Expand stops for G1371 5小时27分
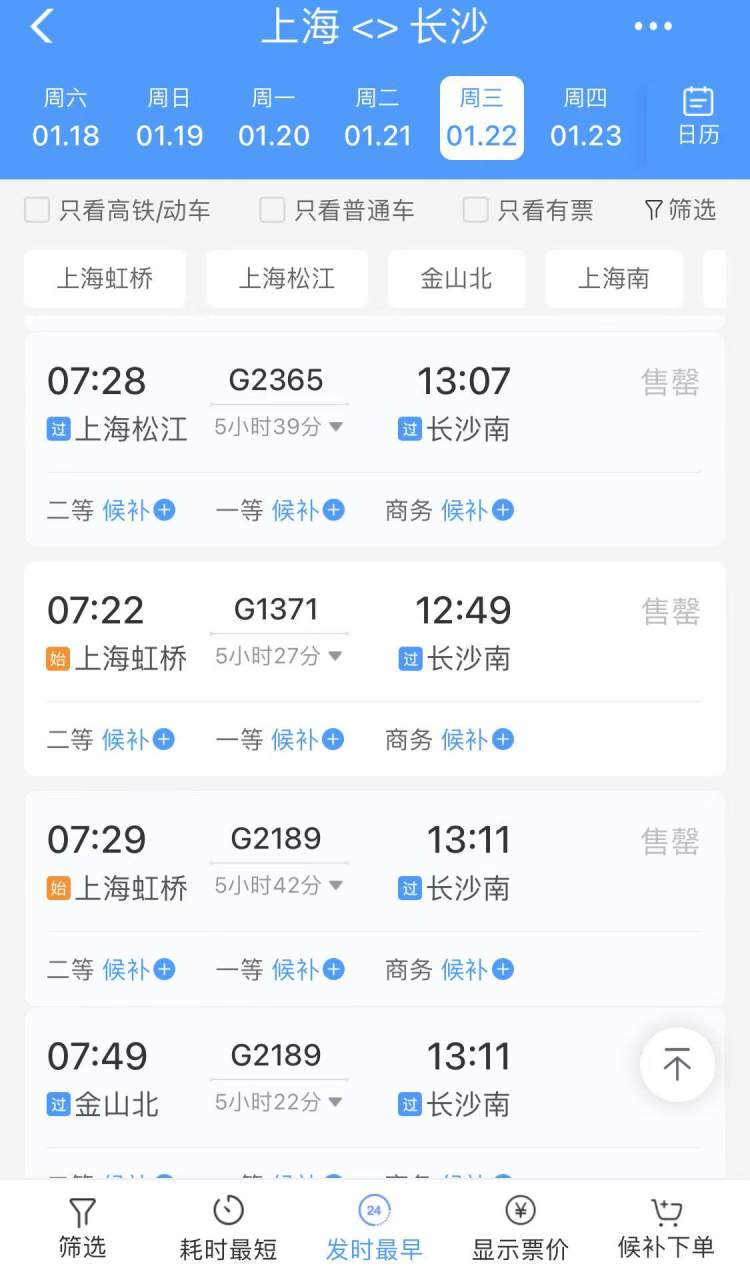The width and height of the screenshot is (750, 1276). (279, 656)
